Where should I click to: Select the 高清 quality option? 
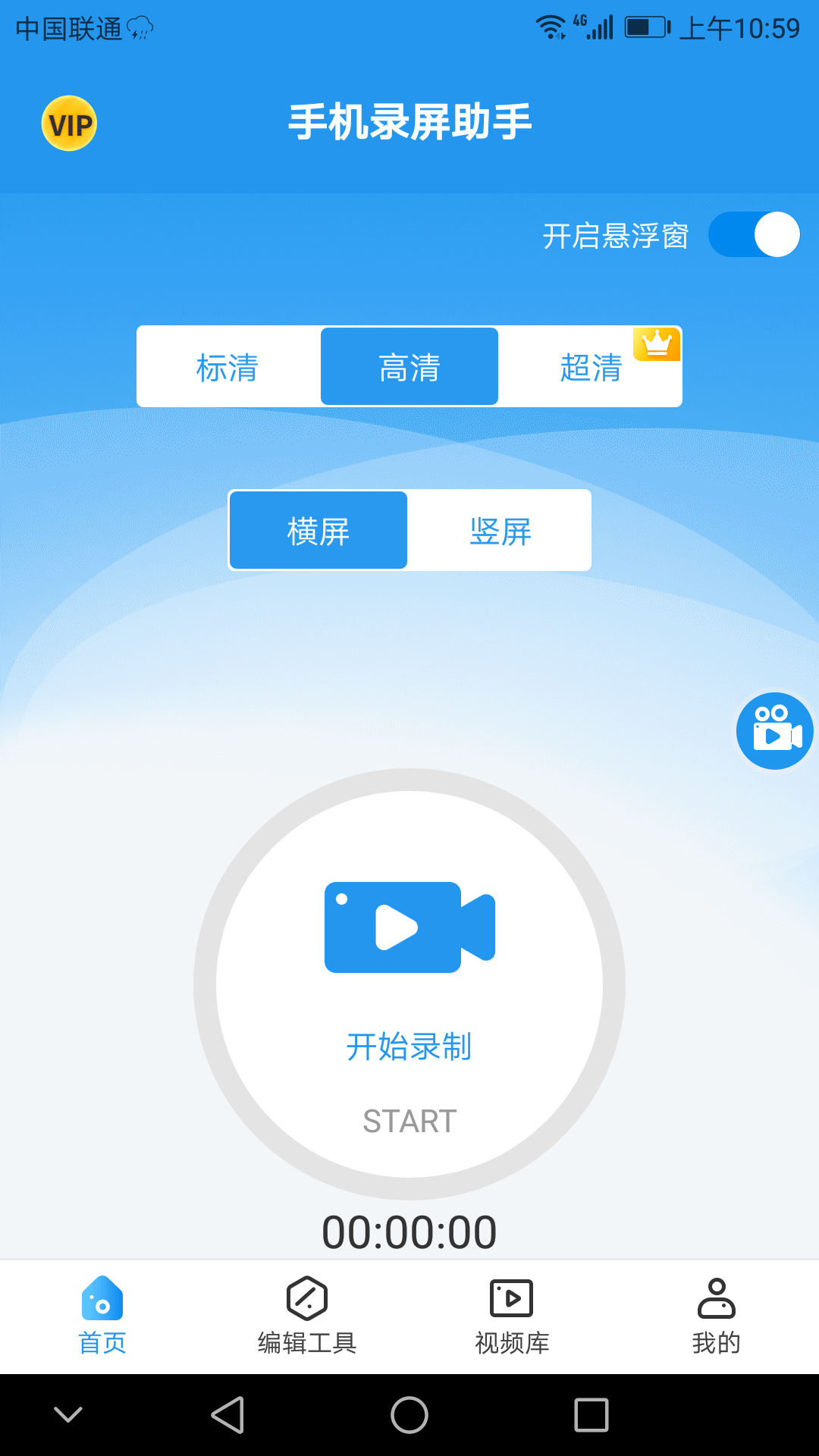[x=409, y=366]
